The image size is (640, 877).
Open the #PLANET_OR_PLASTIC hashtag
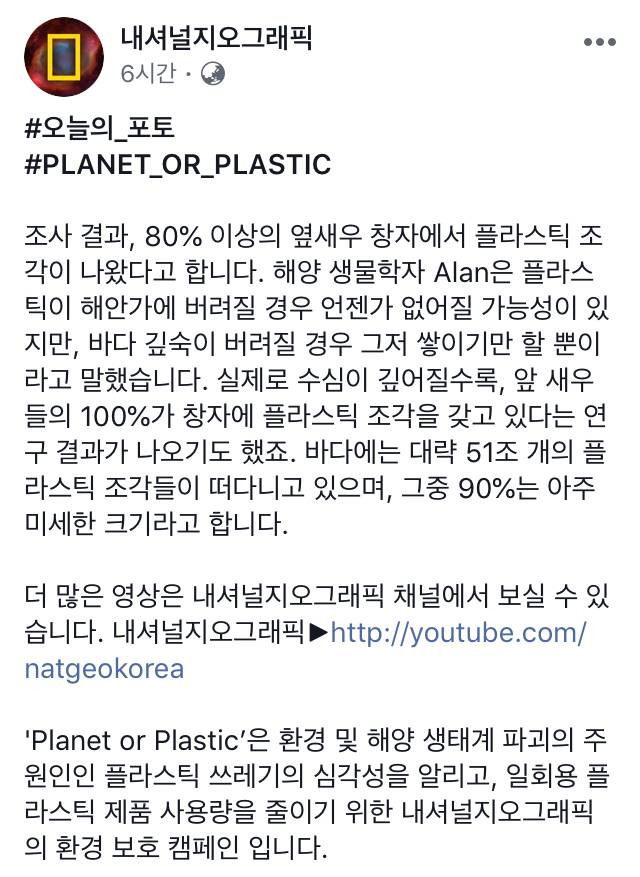177,164
